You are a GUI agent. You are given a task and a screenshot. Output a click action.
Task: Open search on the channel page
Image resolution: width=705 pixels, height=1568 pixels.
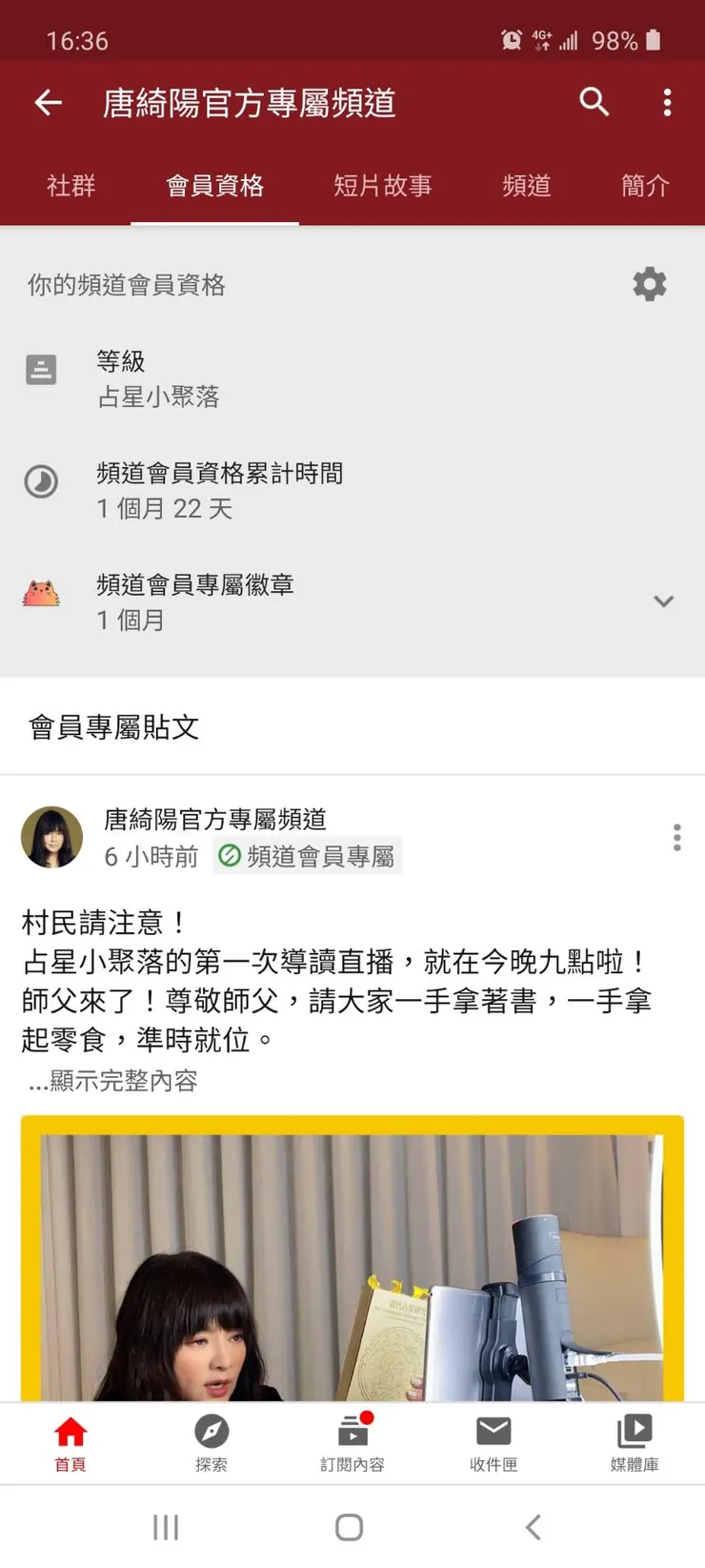(594, 102)
